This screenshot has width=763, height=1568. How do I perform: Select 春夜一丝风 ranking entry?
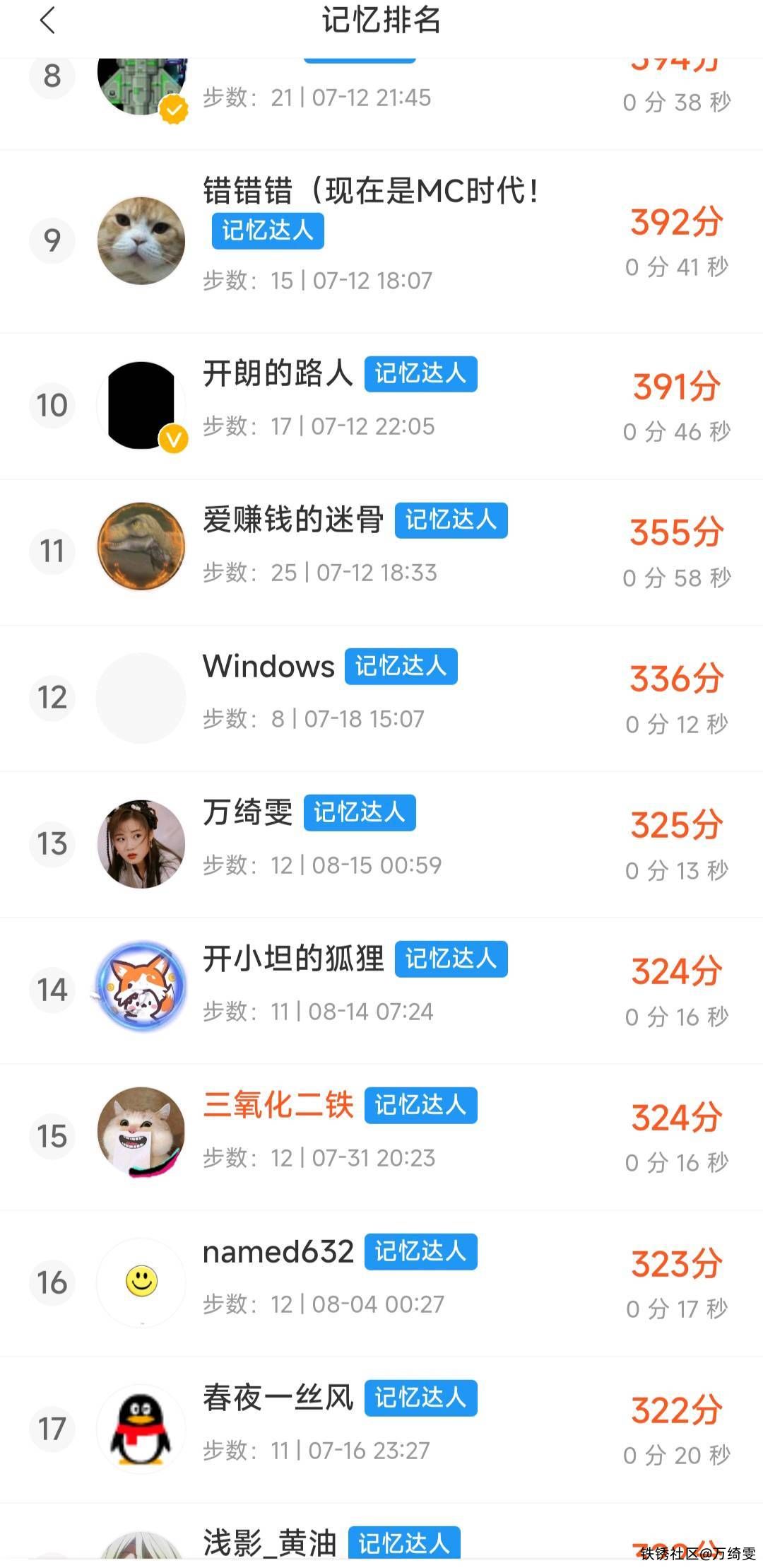381,1429
